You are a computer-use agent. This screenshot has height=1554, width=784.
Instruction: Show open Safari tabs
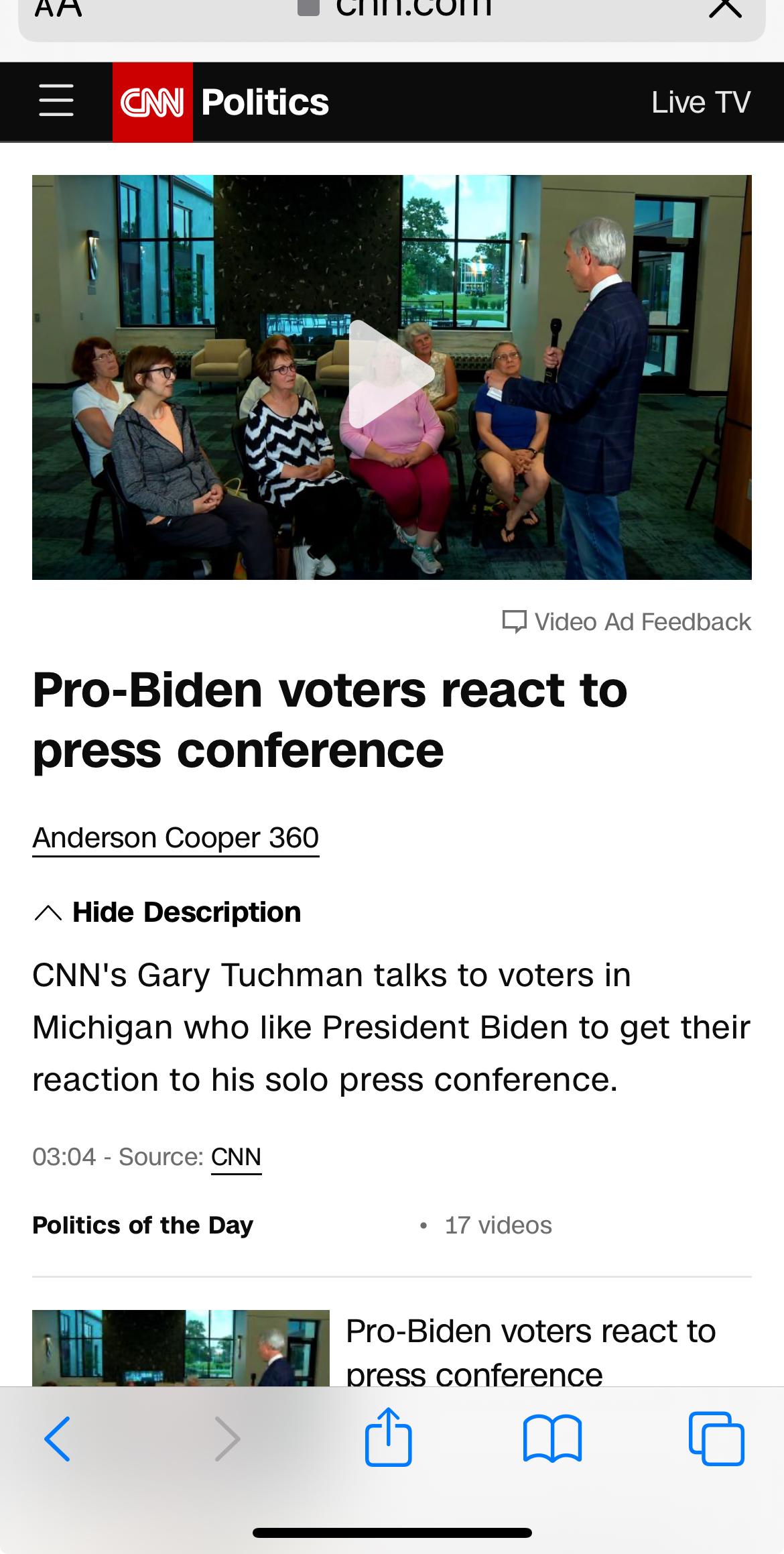click(x=716, y=1439)
